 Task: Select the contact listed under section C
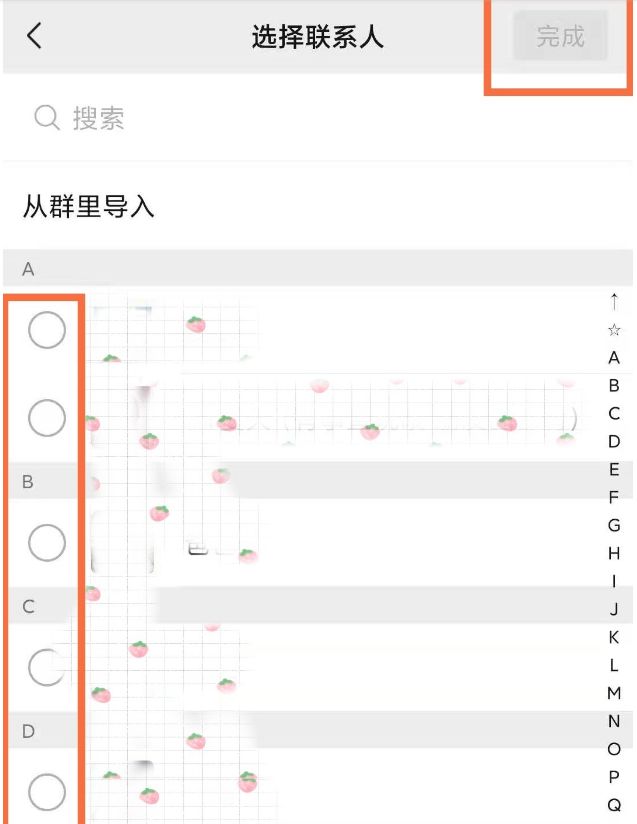point(46,667)
